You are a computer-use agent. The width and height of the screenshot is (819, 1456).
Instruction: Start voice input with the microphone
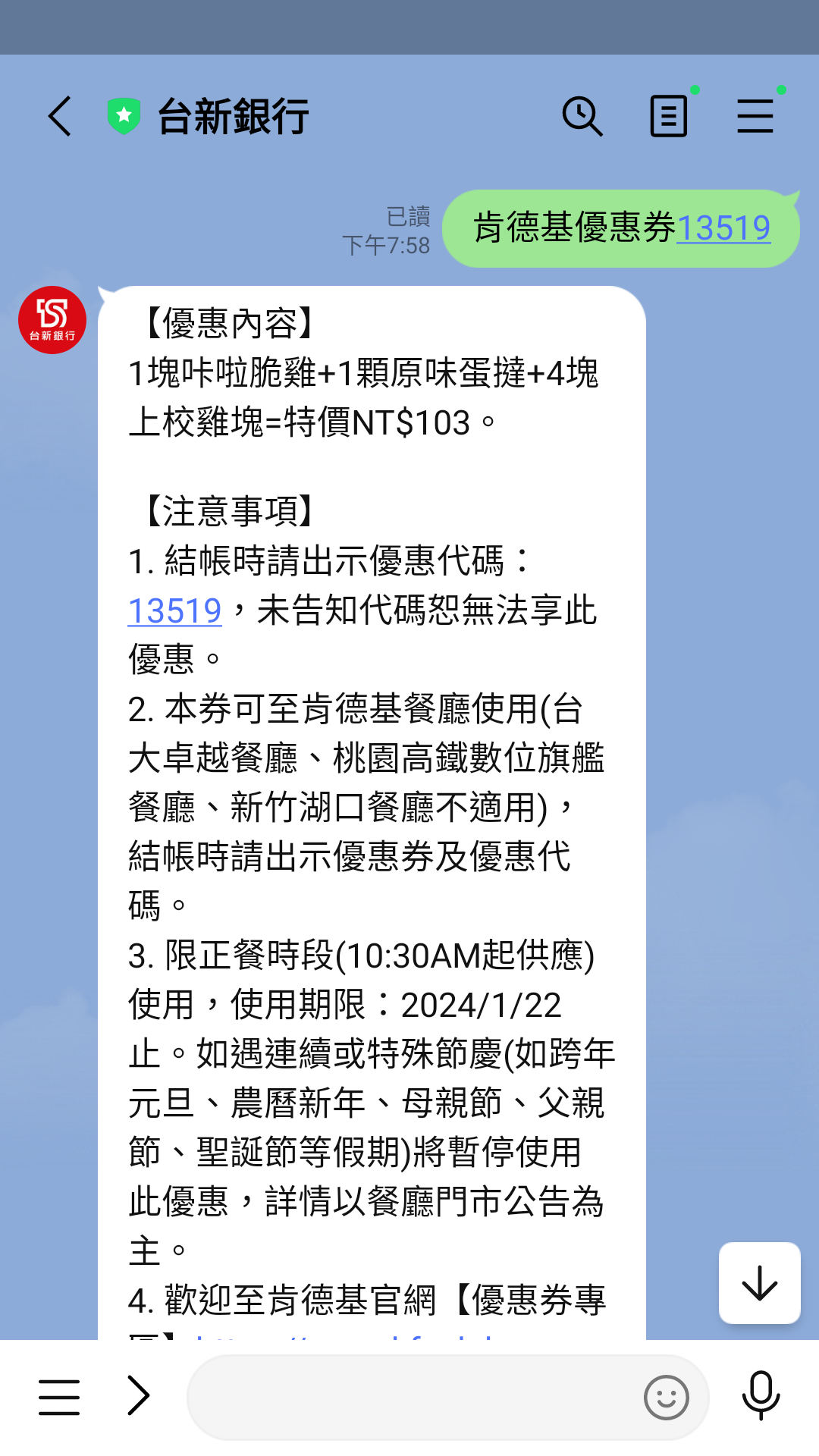click(x=761, y=1395)
